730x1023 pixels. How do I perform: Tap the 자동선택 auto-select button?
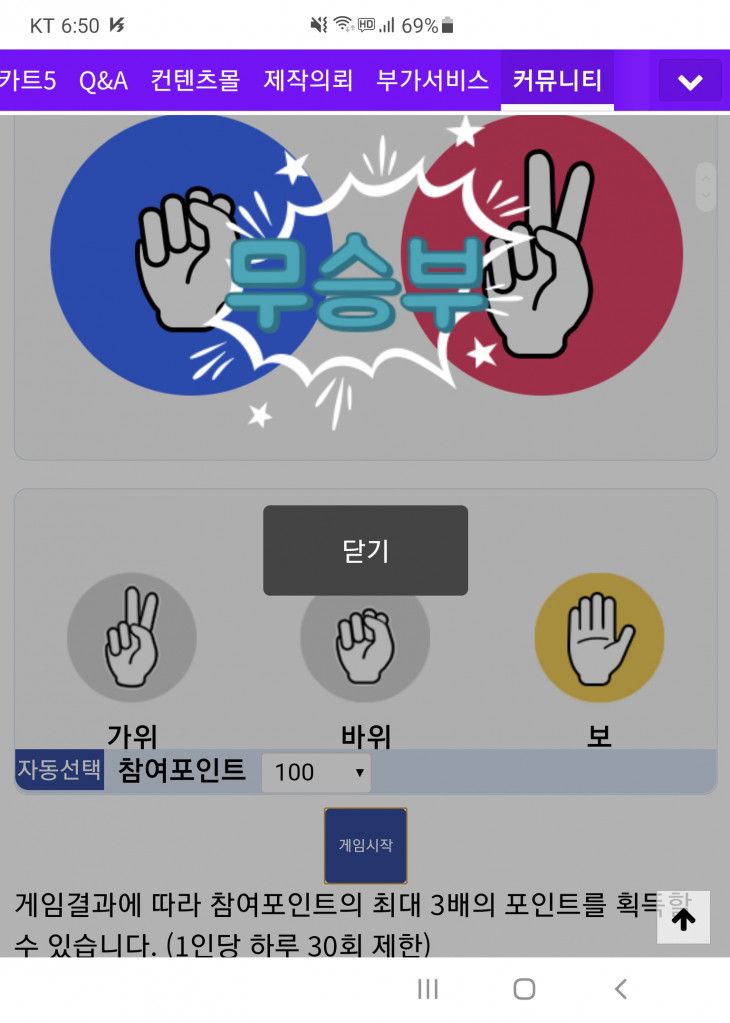59,771
